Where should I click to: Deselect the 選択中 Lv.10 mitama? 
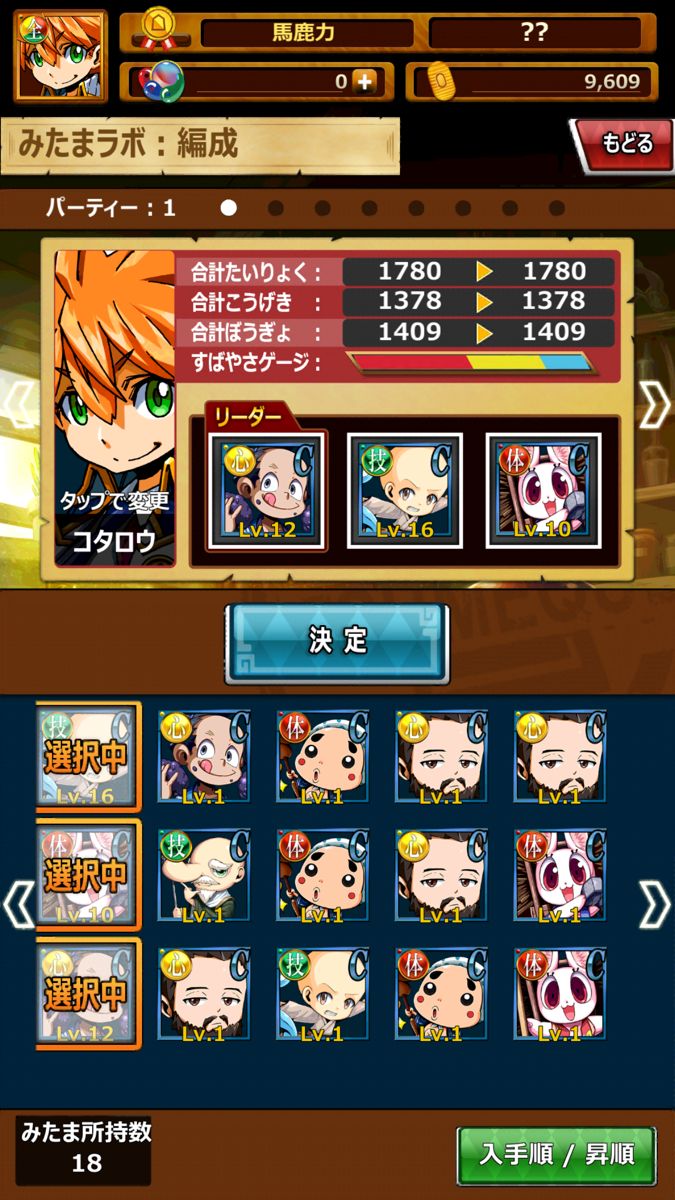(86, 875)
